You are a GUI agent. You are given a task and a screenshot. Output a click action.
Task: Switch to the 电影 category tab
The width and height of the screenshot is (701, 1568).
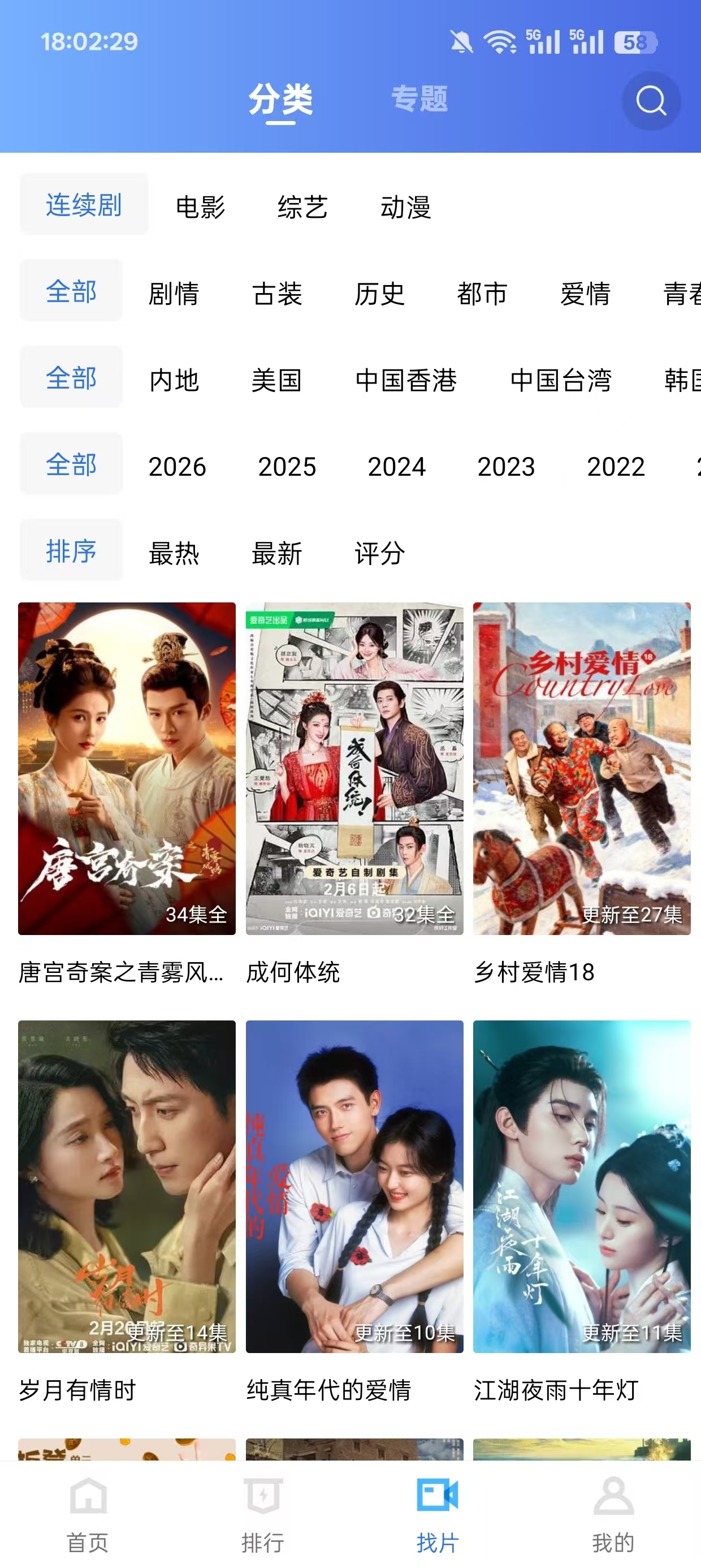[200, 208]
